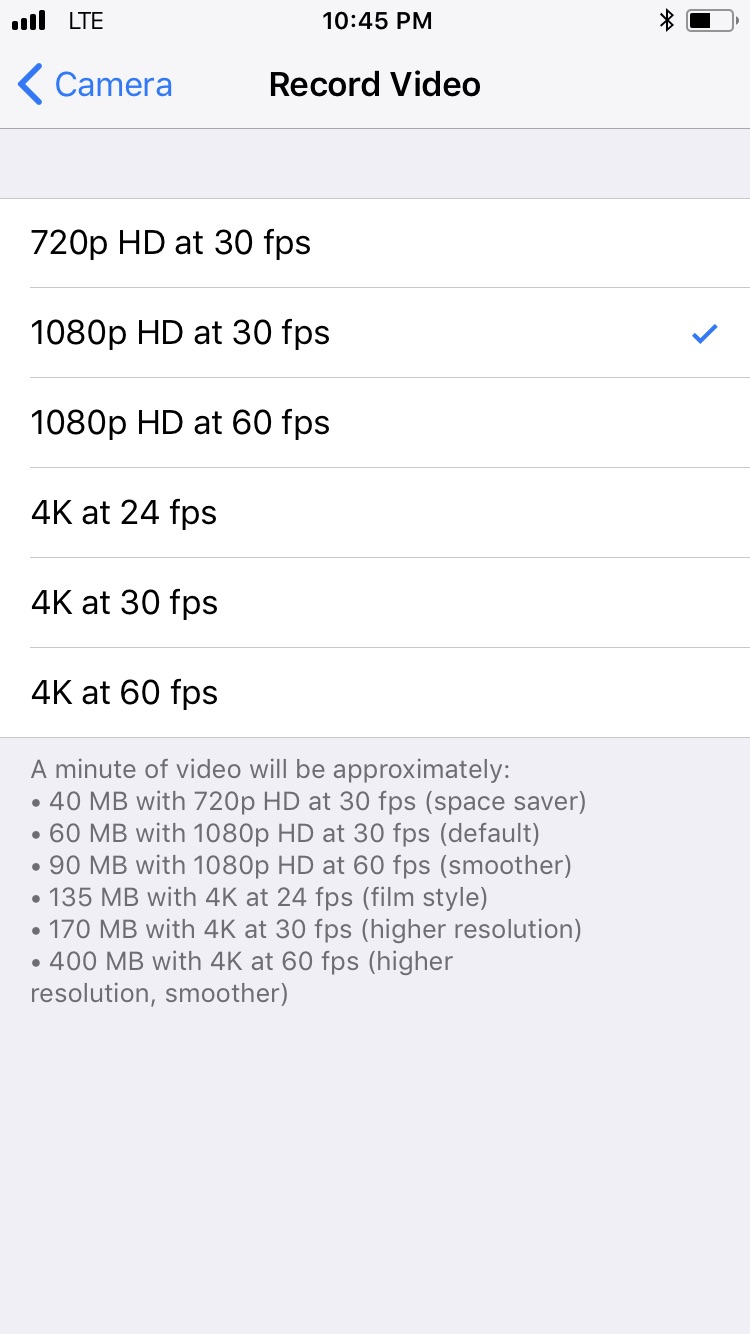Go back to Camera settings
This screenshot has height=1334, width=750.
95,85
